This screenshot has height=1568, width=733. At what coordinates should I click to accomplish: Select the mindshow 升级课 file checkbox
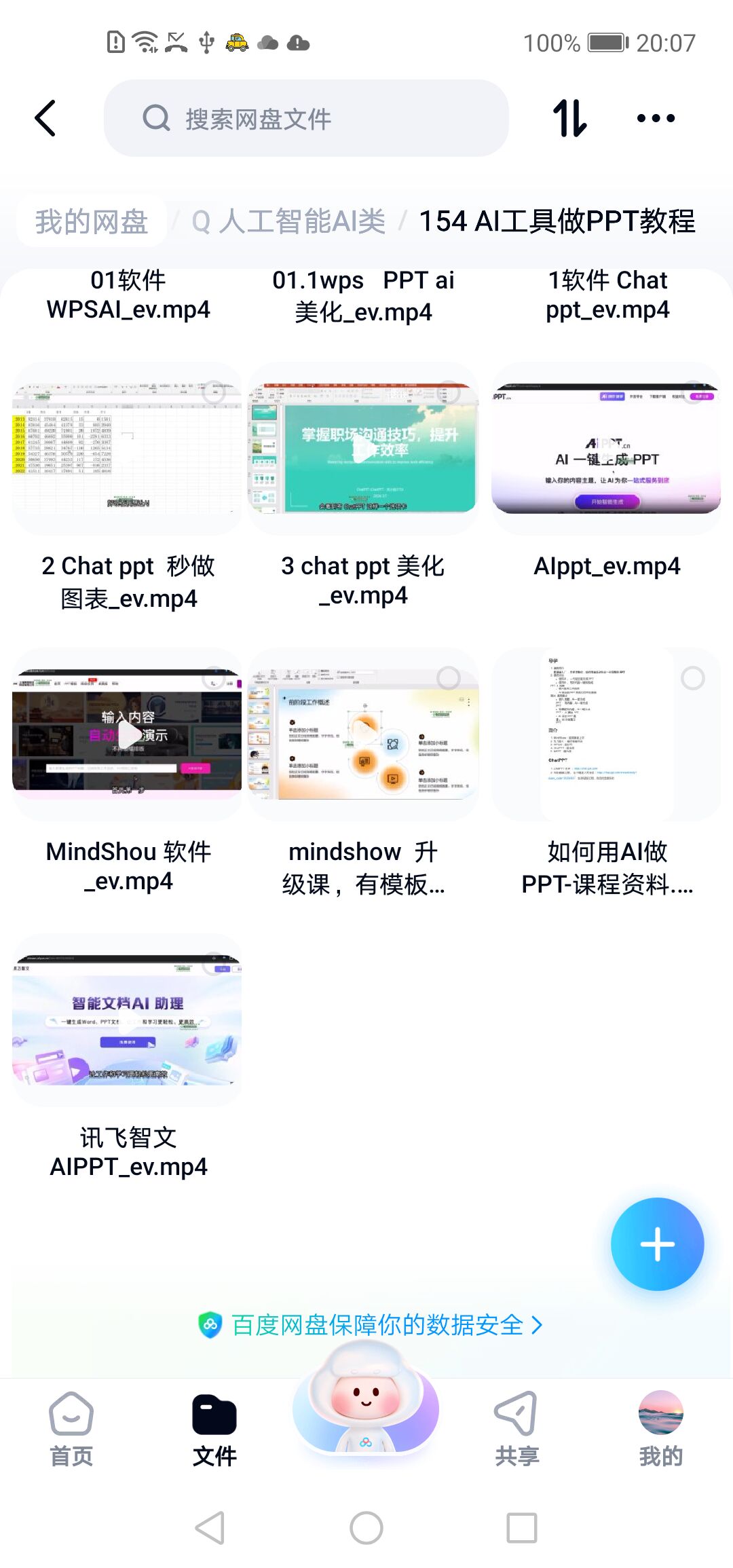click(448, 677)
